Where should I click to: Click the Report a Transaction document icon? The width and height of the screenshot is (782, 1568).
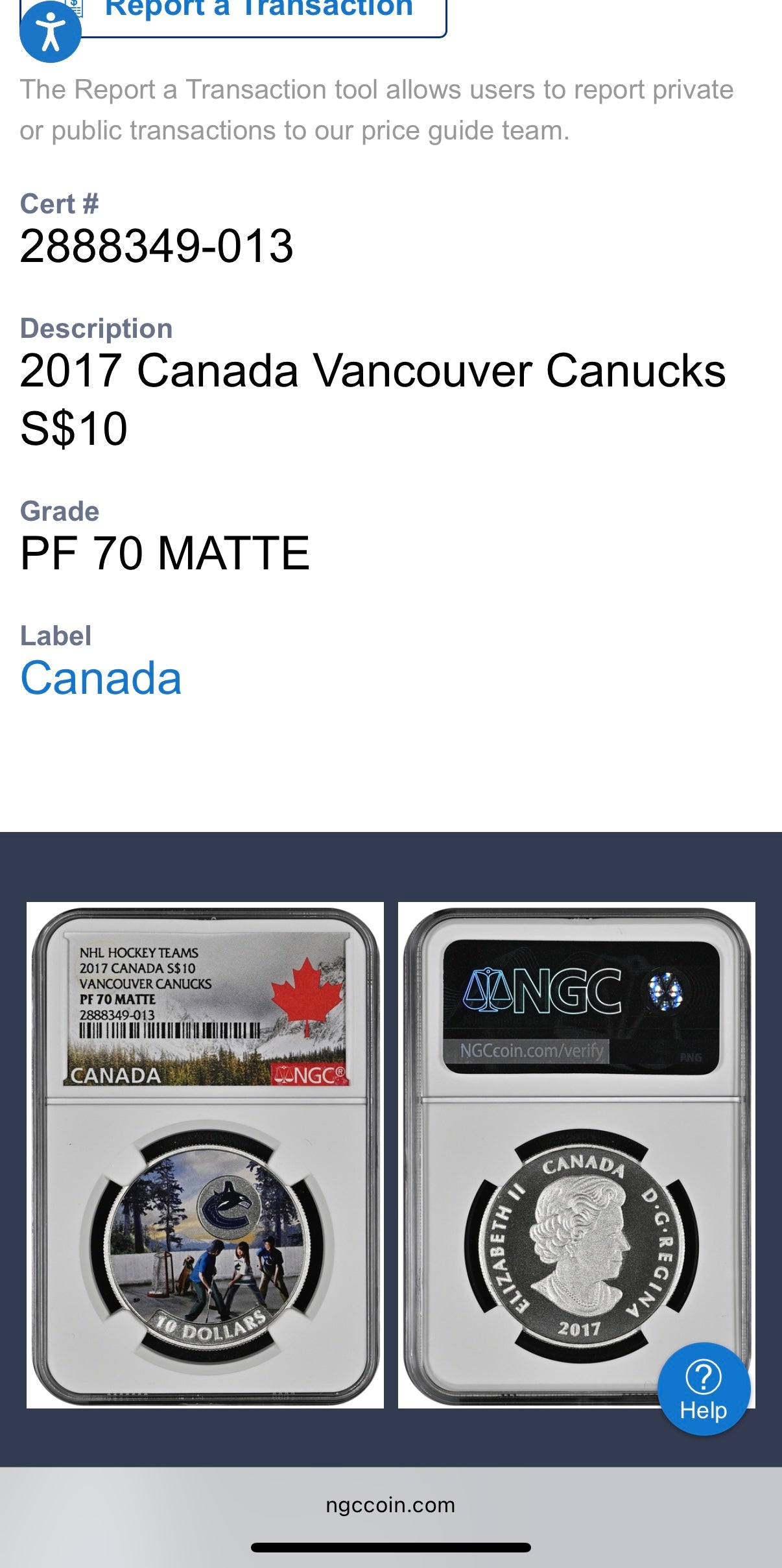point(73,6)
